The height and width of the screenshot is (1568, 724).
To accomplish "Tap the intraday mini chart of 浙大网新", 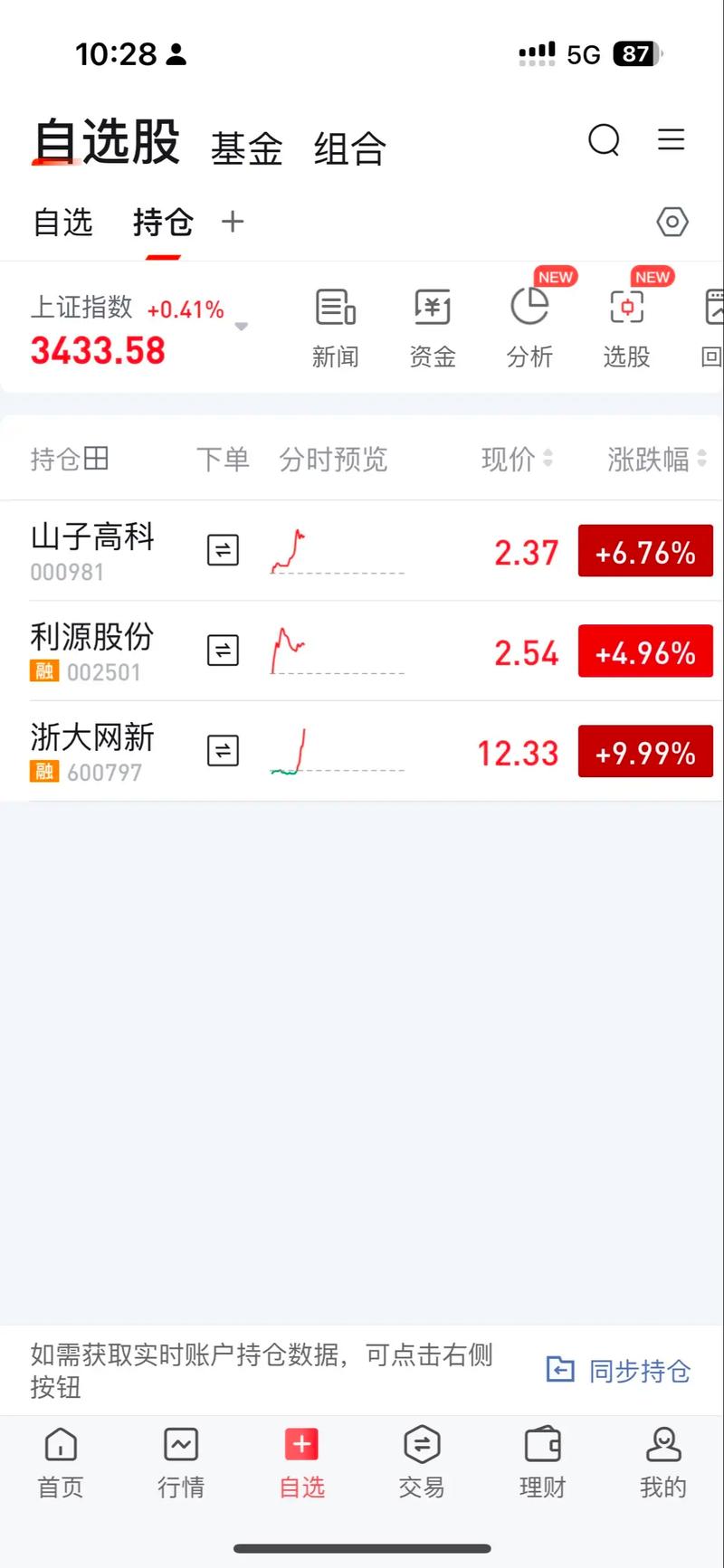I will coord(335,751).
